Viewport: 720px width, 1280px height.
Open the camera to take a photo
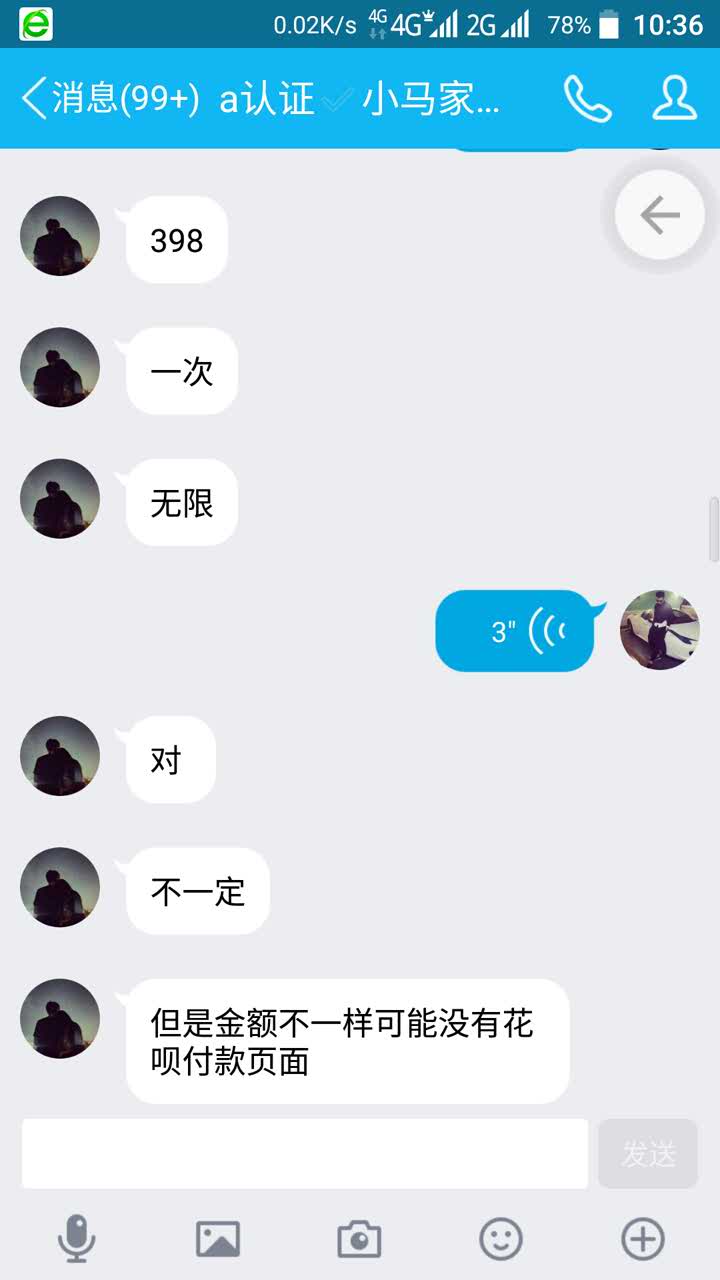(359, 1240)
